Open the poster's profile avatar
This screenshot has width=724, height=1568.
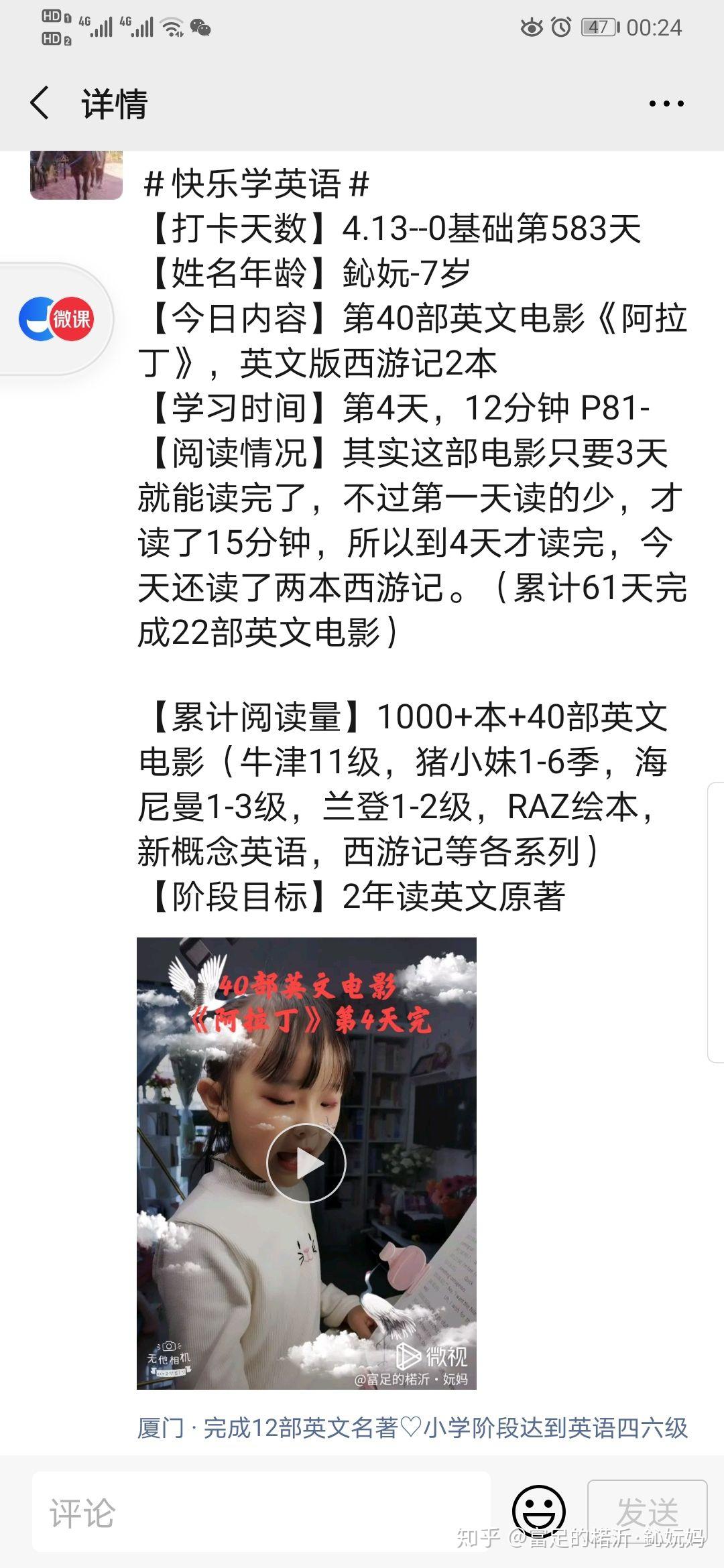point(76,176)
